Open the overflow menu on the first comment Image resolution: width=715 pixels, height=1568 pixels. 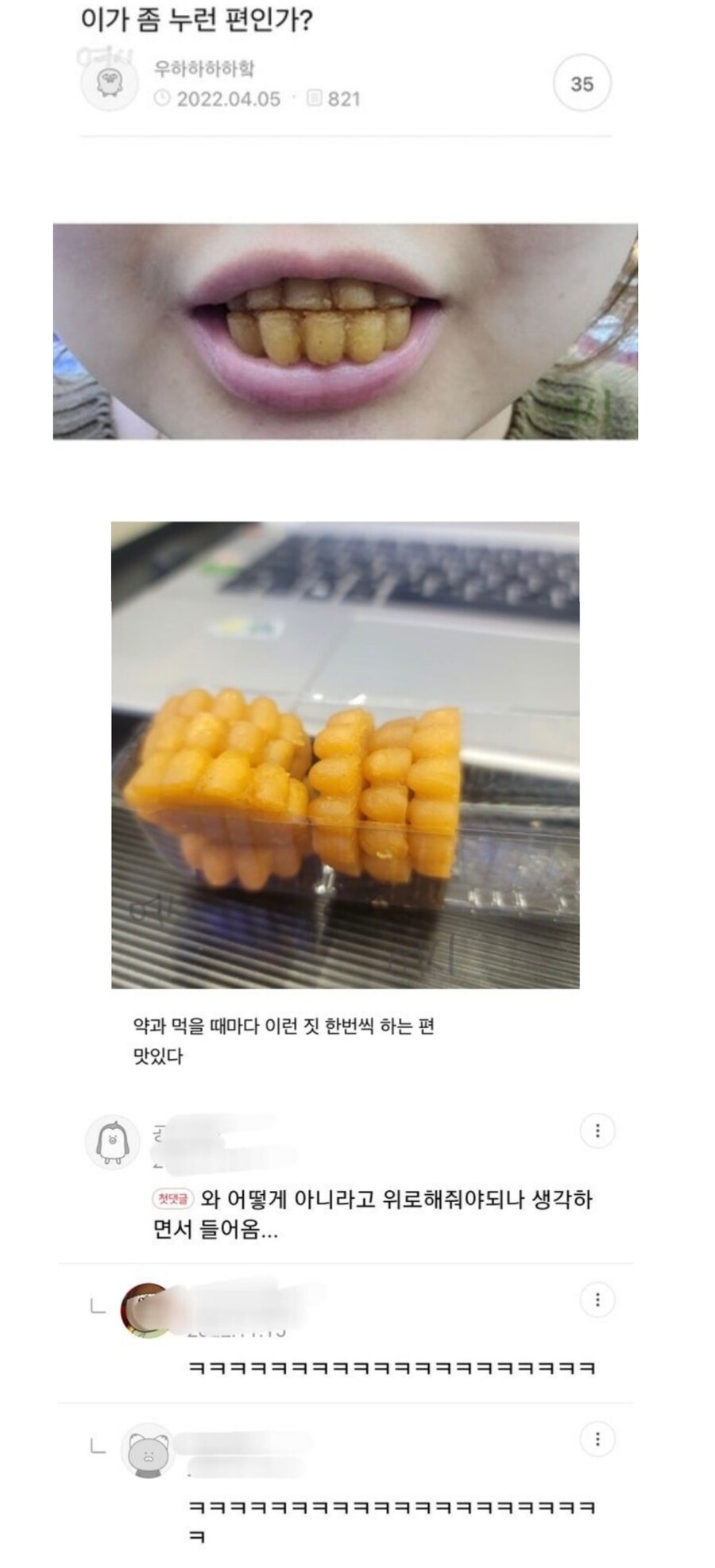pos(597,1131)
